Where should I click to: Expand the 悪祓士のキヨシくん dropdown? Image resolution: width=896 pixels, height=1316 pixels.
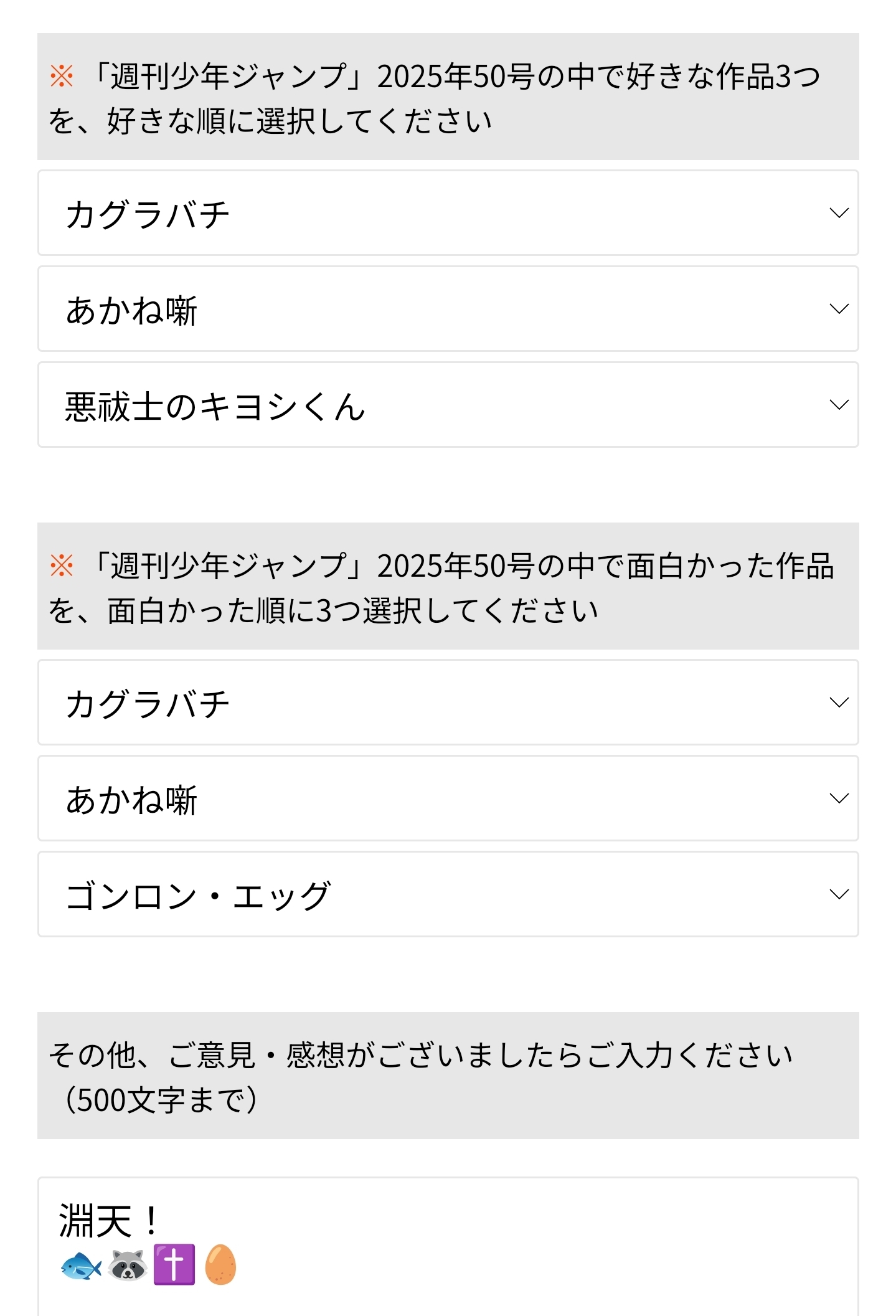pos(447,405)
